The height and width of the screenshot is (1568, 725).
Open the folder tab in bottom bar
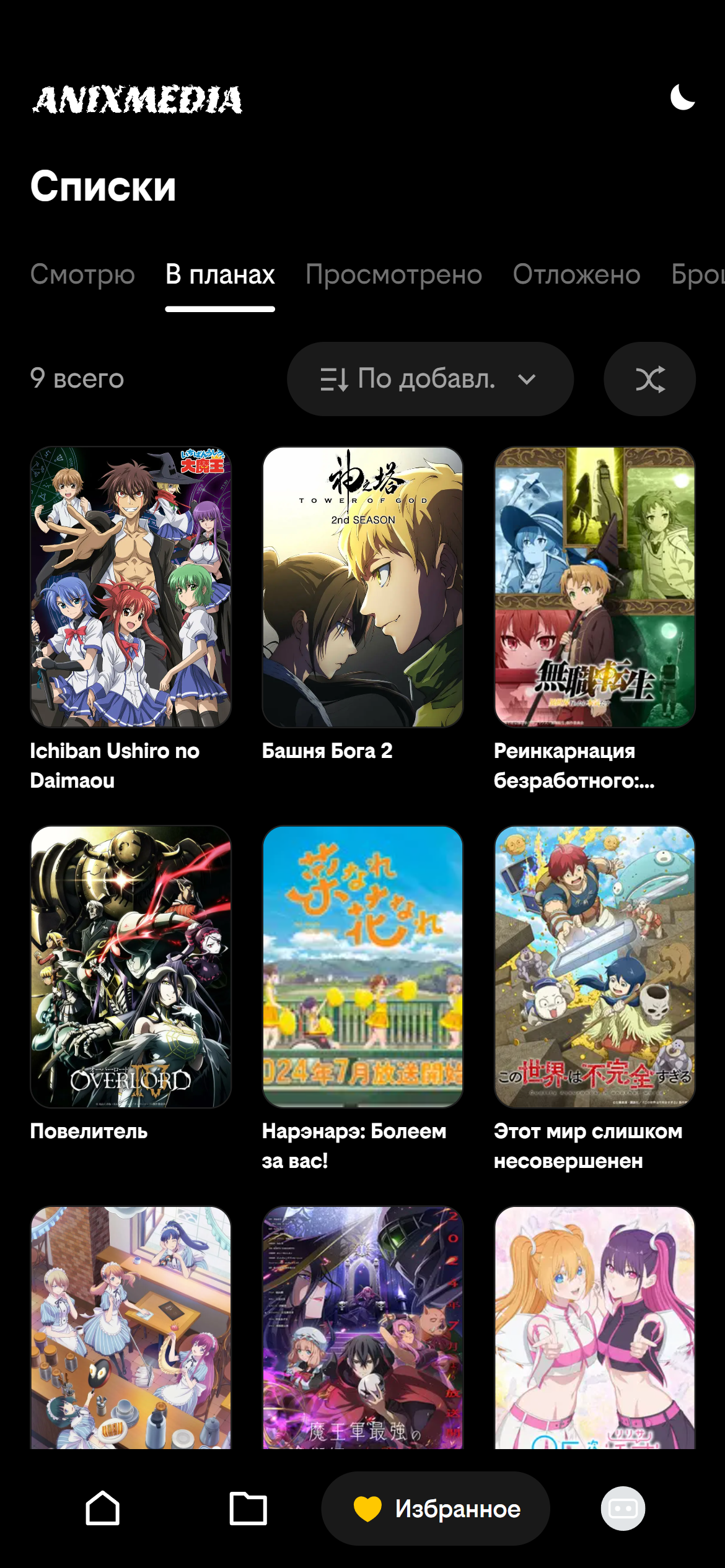coord(248,1508)
